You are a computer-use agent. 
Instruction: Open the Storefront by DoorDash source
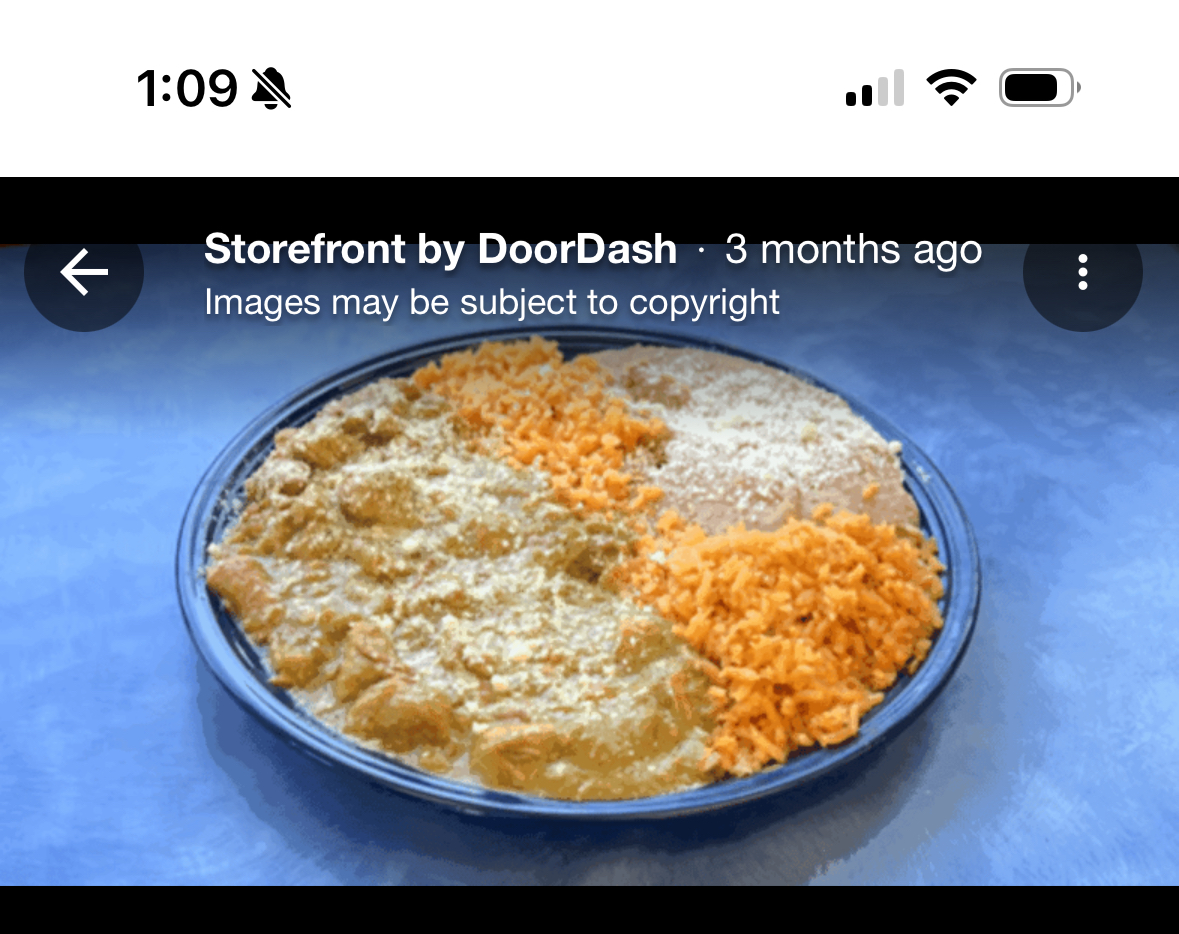440,249
